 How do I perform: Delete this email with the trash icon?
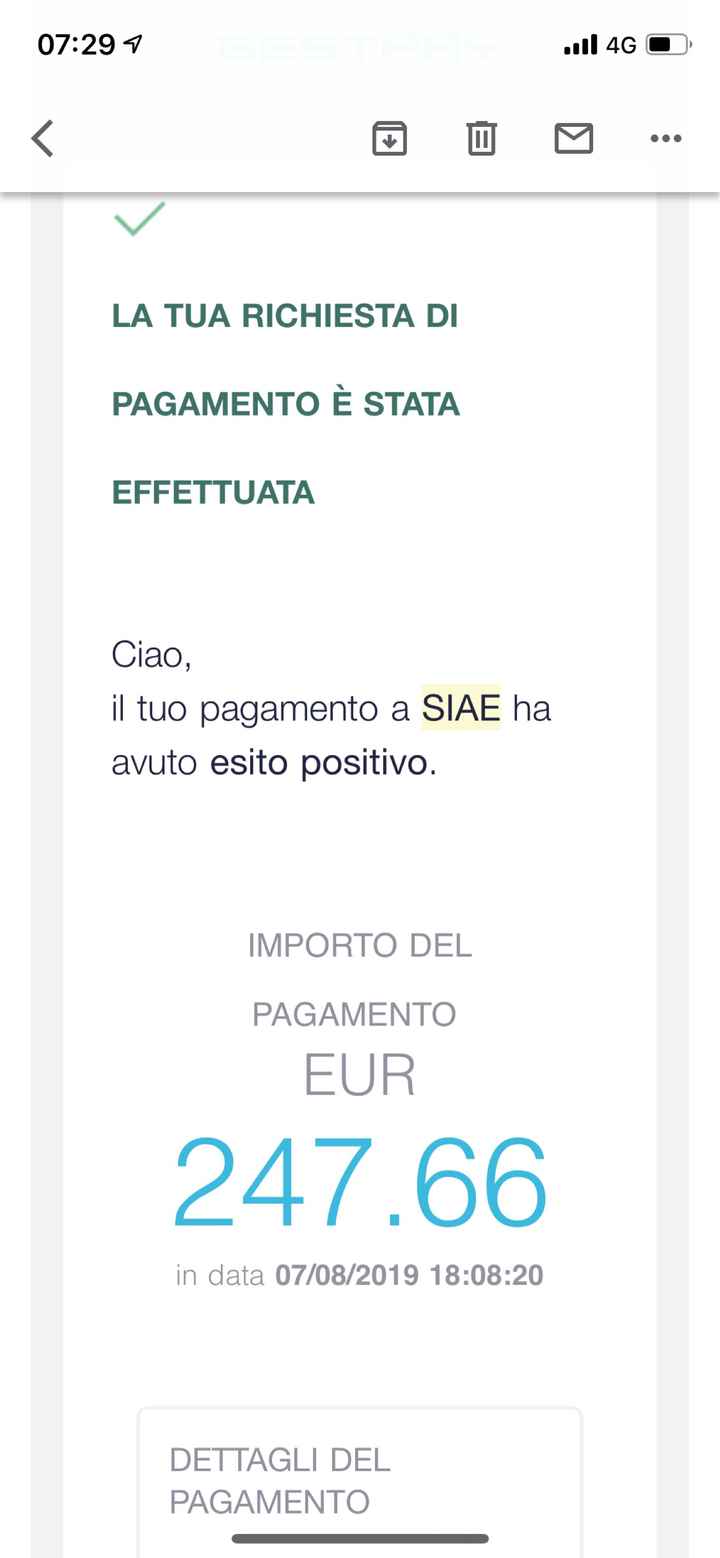[x=481, y=138]
